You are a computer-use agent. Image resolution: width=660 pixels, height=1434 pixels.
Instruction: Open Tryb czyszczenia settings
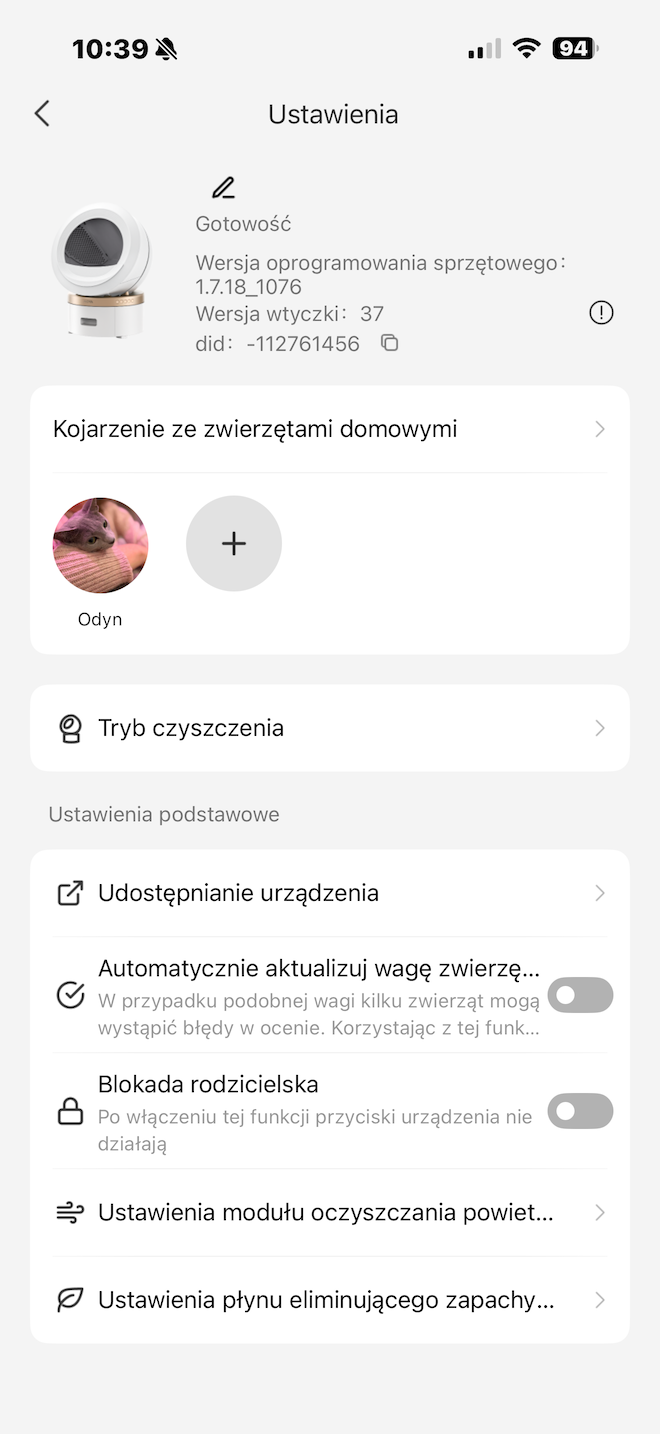[x=330, y=728]
